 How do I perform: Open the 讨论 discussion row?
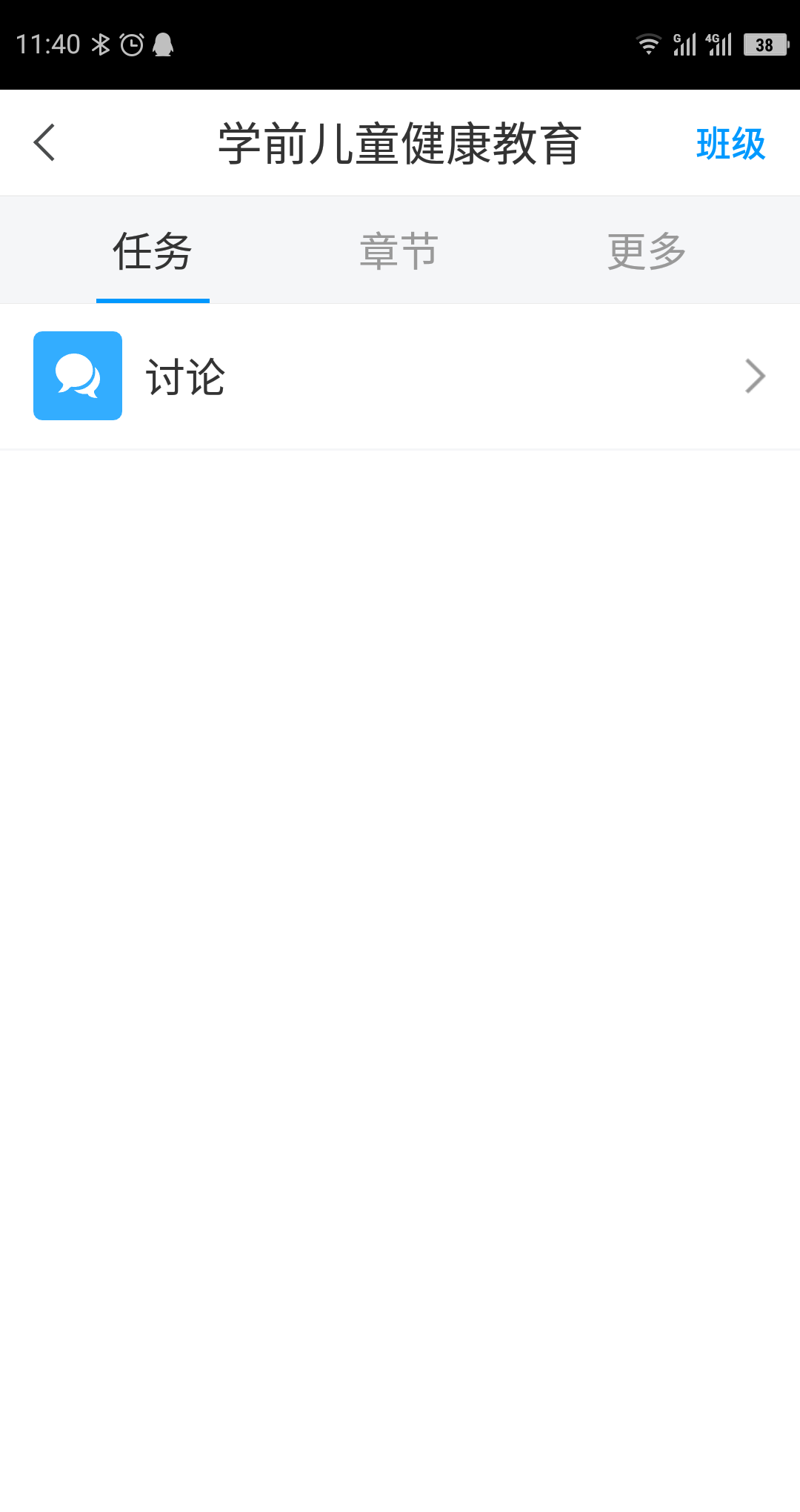click(x=400, y=376)
